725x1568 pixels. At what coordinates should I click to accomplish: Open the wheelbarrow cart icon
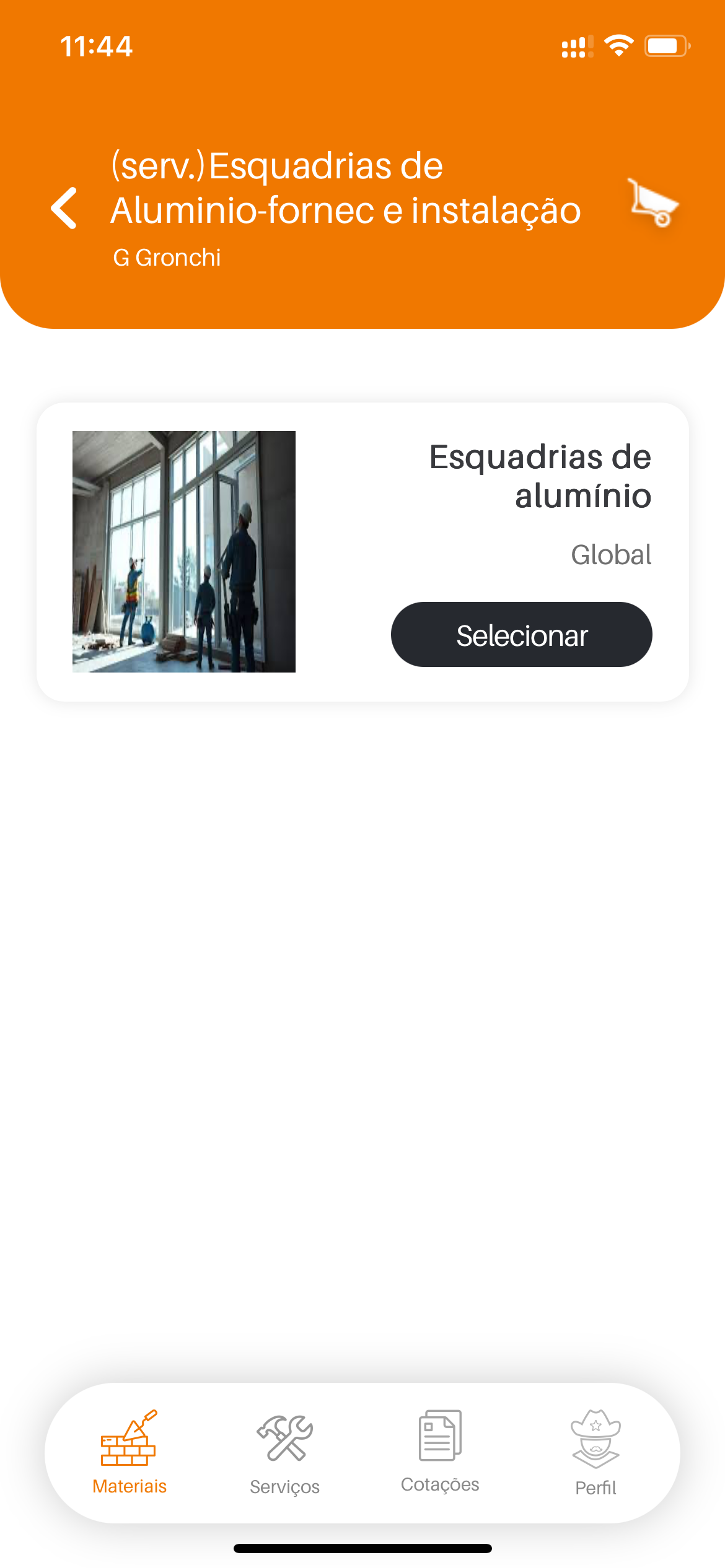point(653,203)
